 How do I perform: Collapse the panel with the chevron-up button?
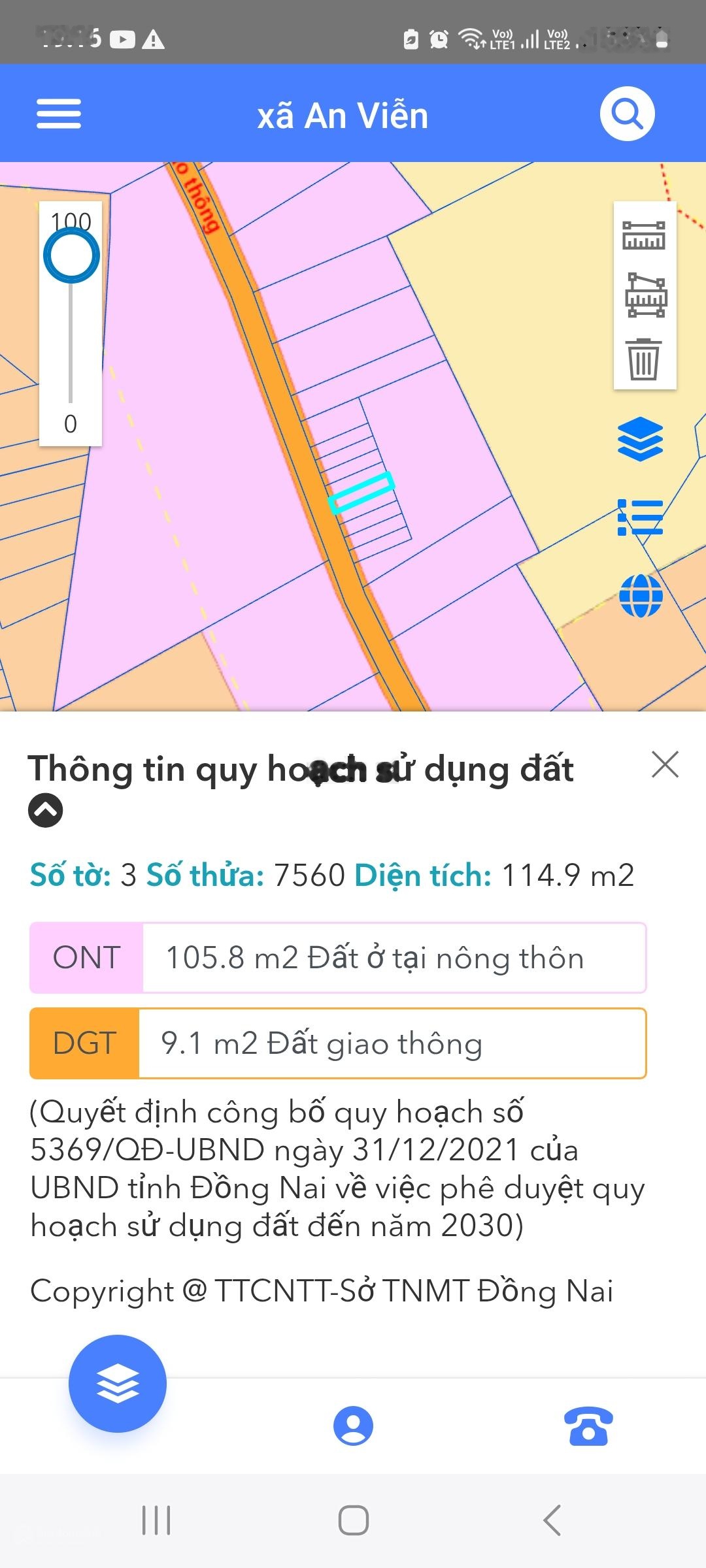tap(46, 811)
